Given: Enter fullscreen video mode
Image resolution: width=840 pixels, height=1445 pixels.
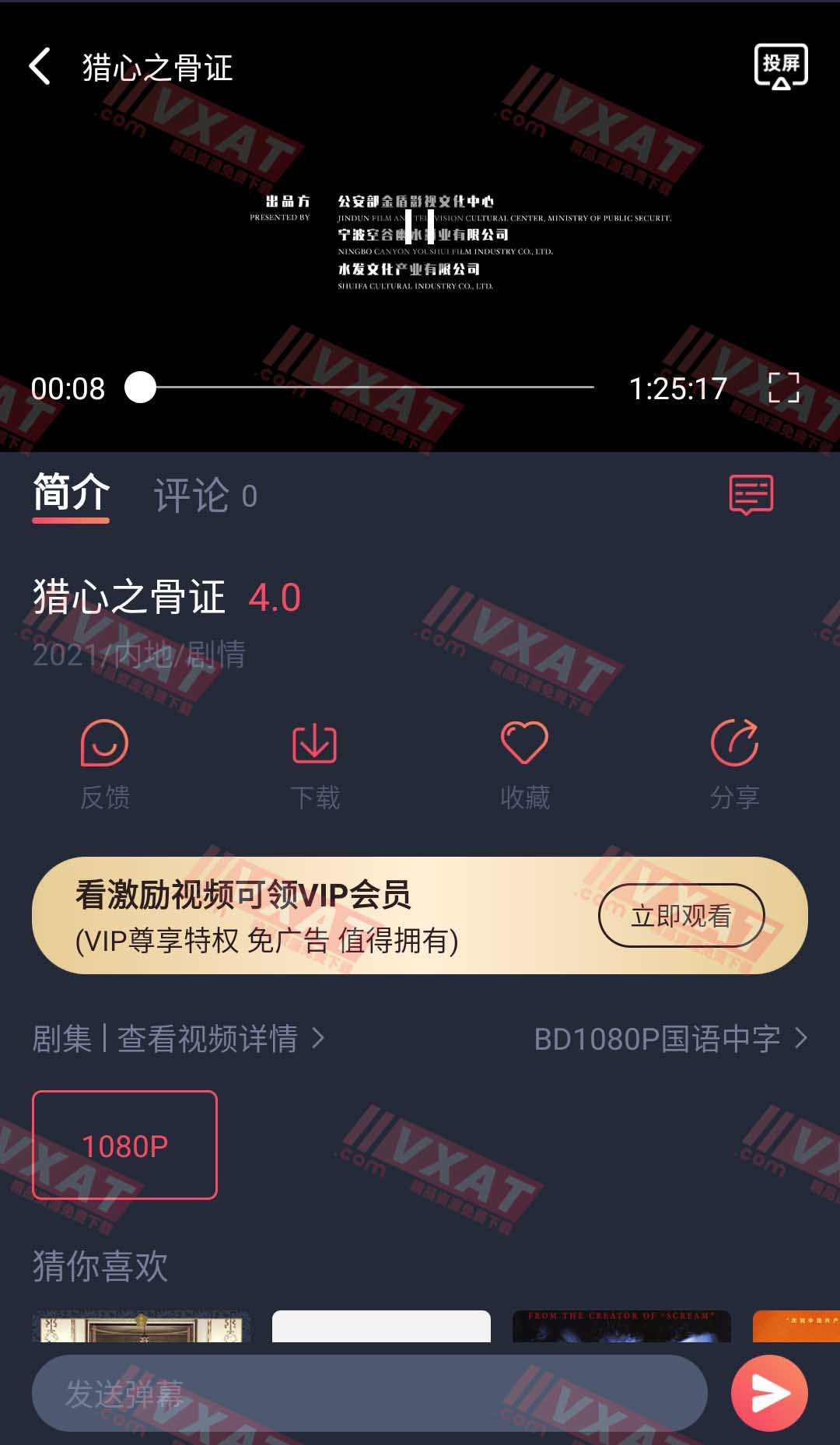Looking at the screenshot, I should point(783,387).
